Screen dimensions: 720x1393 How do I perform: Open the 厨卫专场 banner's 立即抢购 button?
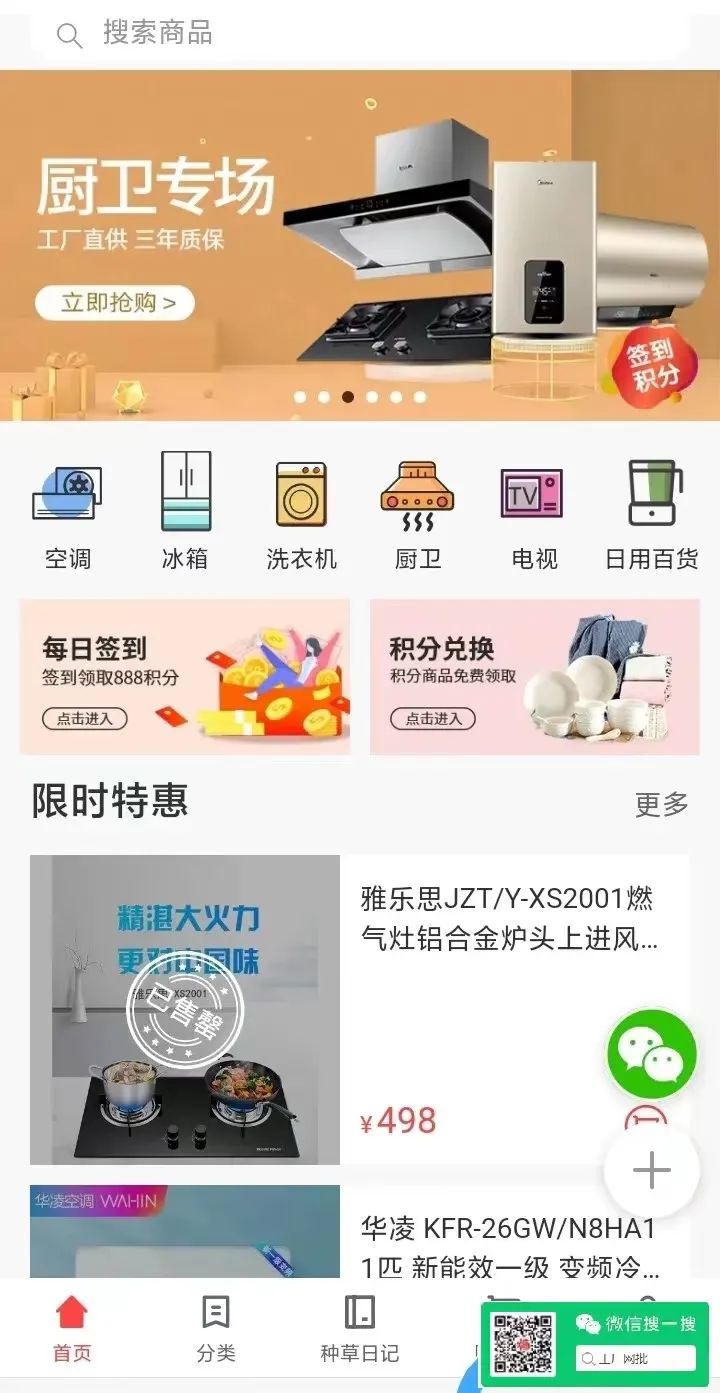(x=115, y=303)
